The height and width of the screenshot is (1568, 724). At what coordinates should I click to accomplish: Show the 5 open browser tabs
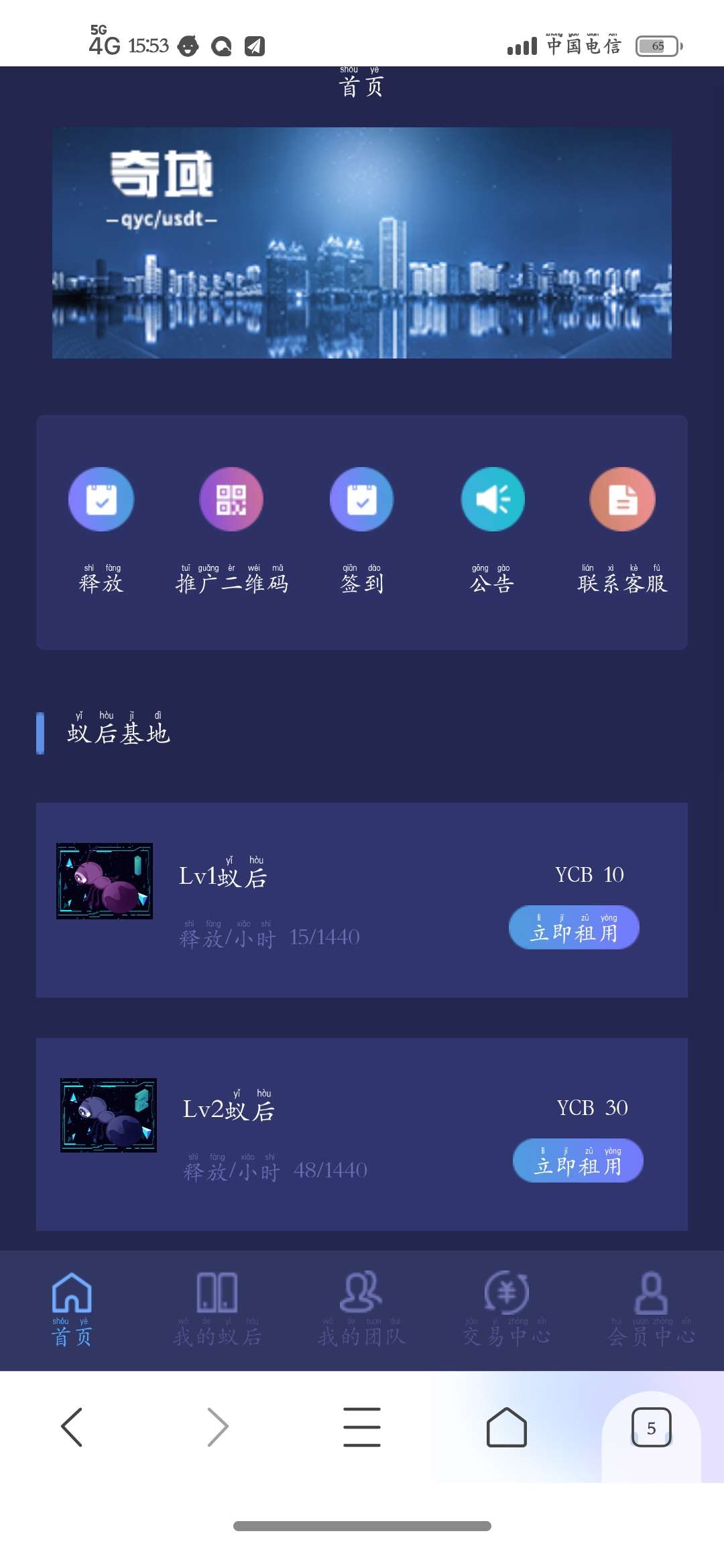click(x=651, y=1427)
